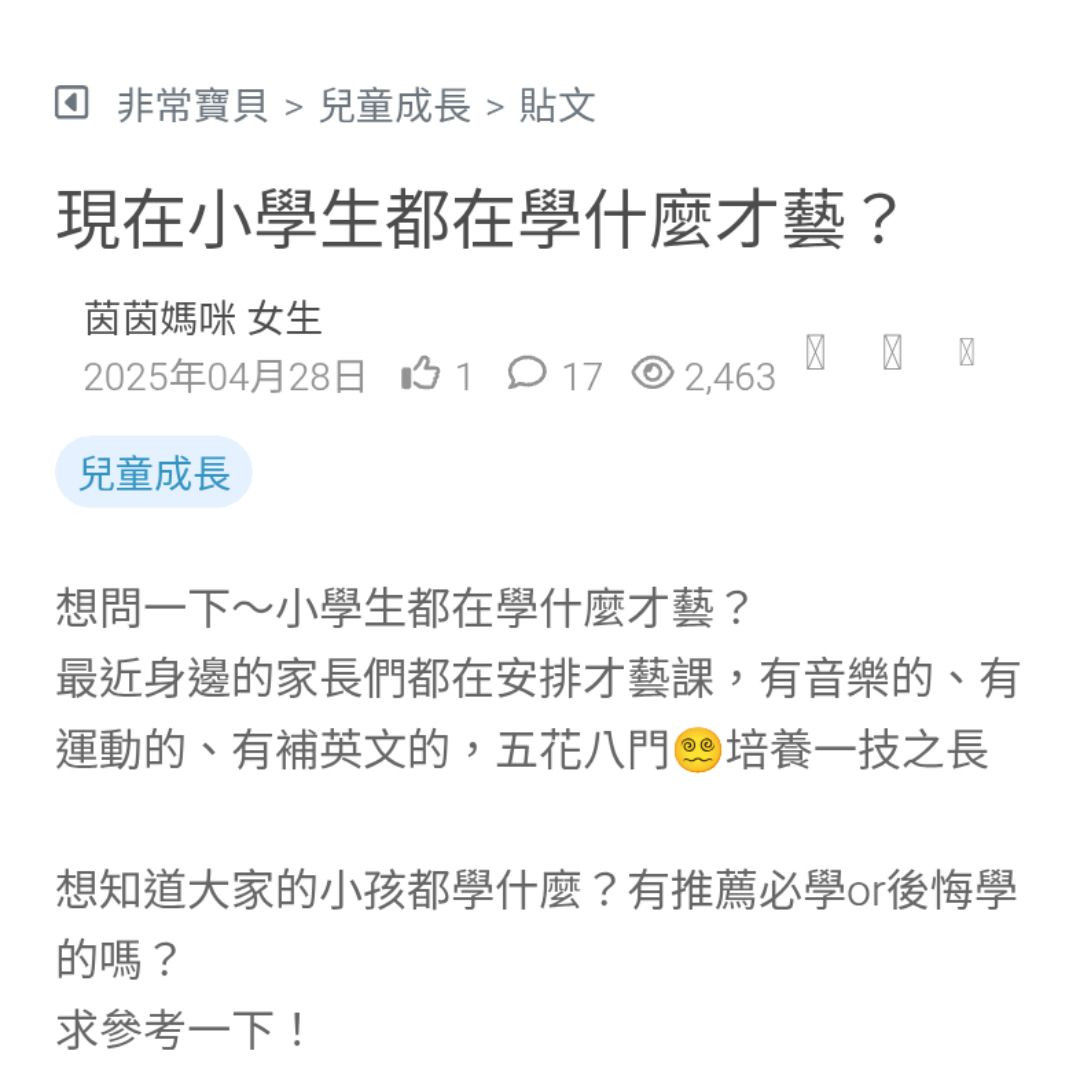
Task: Open the 17 comments icon
Action: pyautogui.click(x=527, y=374)
